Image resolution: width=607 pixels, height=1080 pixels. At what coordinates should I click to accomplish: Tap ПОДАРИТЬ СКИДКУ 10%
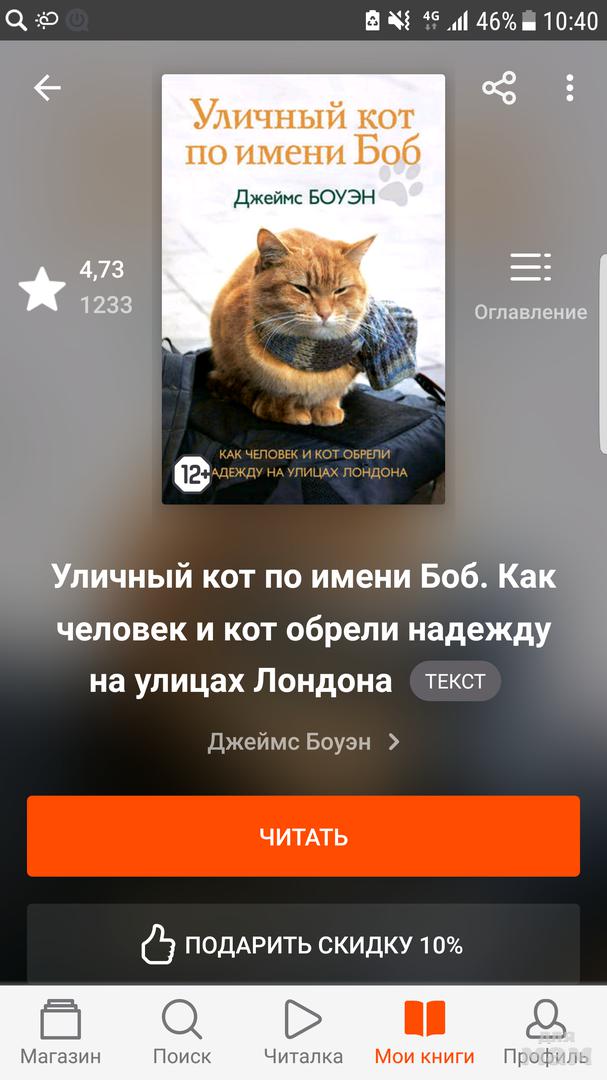coord(303,944)
